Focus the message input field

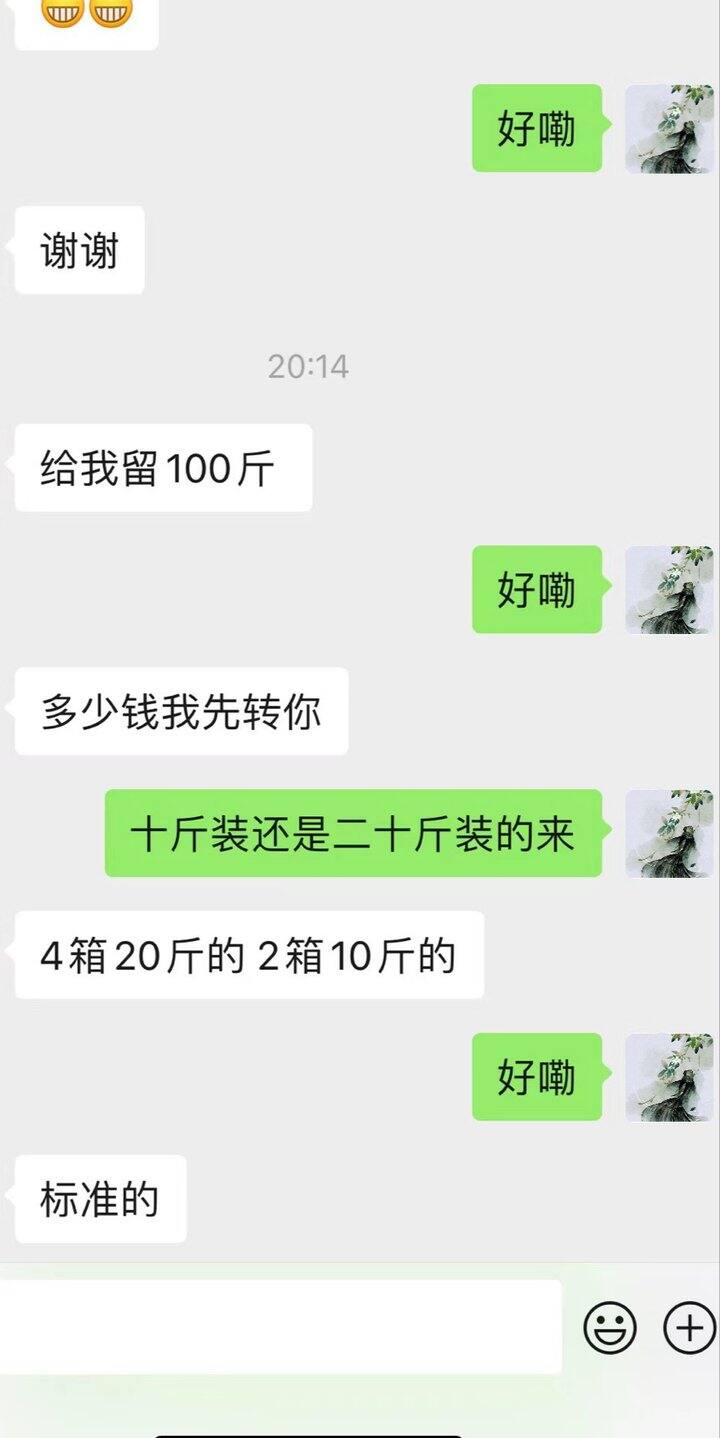point(280,1327)
